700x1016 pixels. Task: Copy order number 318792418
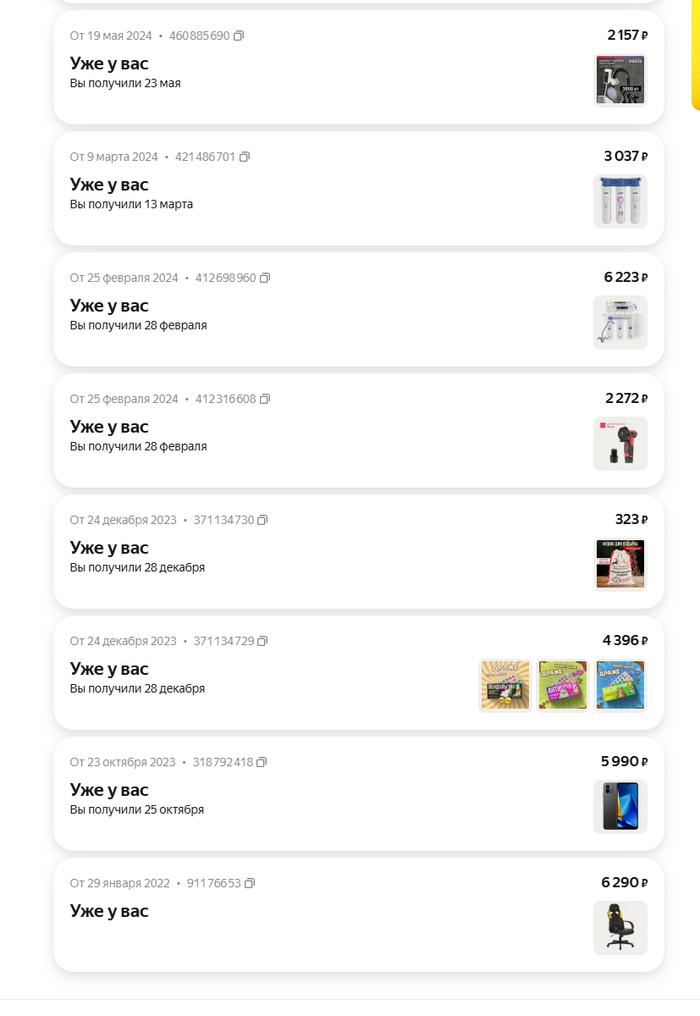[x=262, y=762]
